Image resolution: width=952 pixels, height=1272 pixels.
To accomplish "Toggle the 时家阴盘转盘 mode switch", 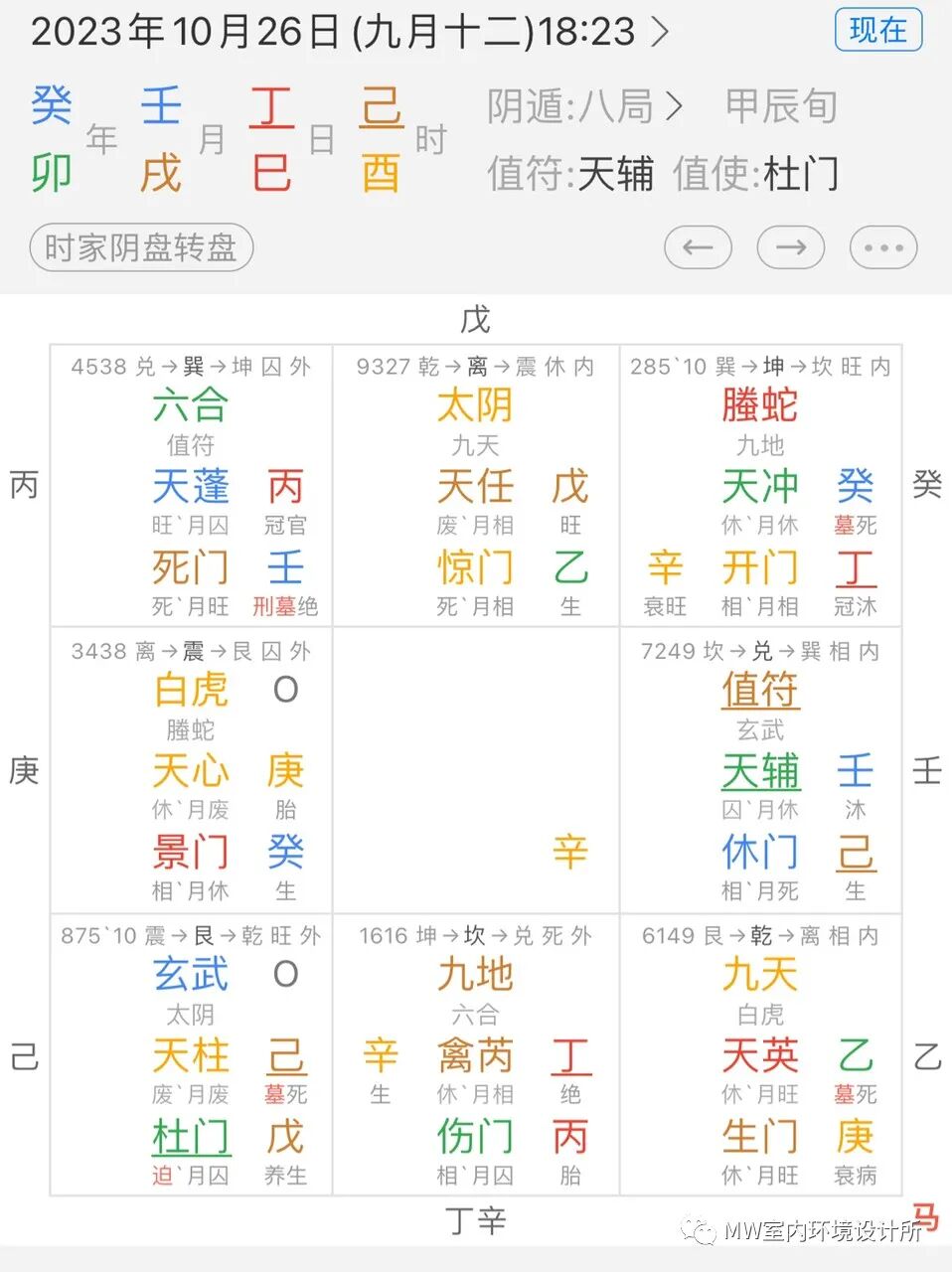I will click(x=140, y=247).
